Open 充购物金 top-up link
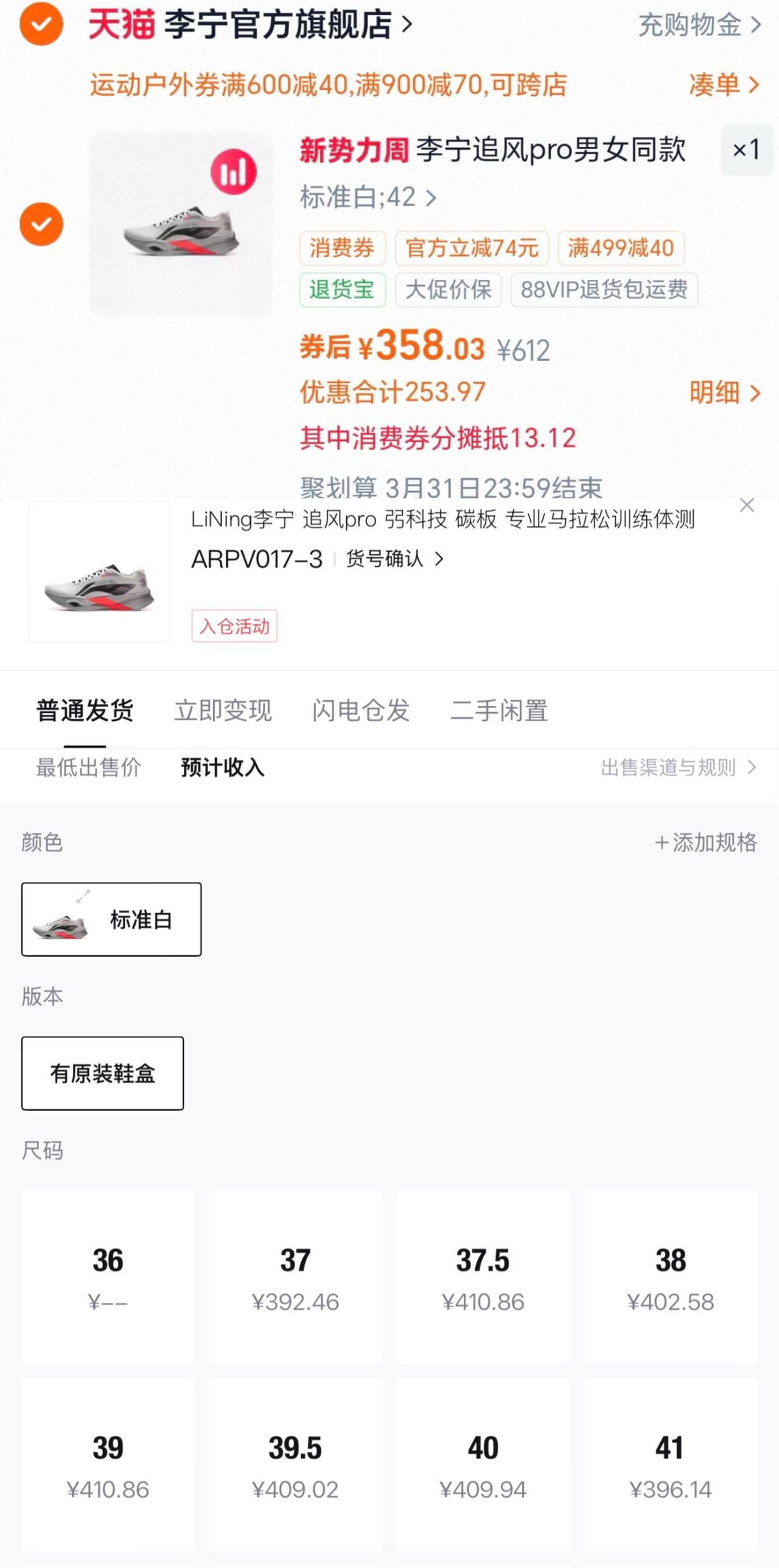The height and width of the screenshot is (1568, 779). pos(699,25)
